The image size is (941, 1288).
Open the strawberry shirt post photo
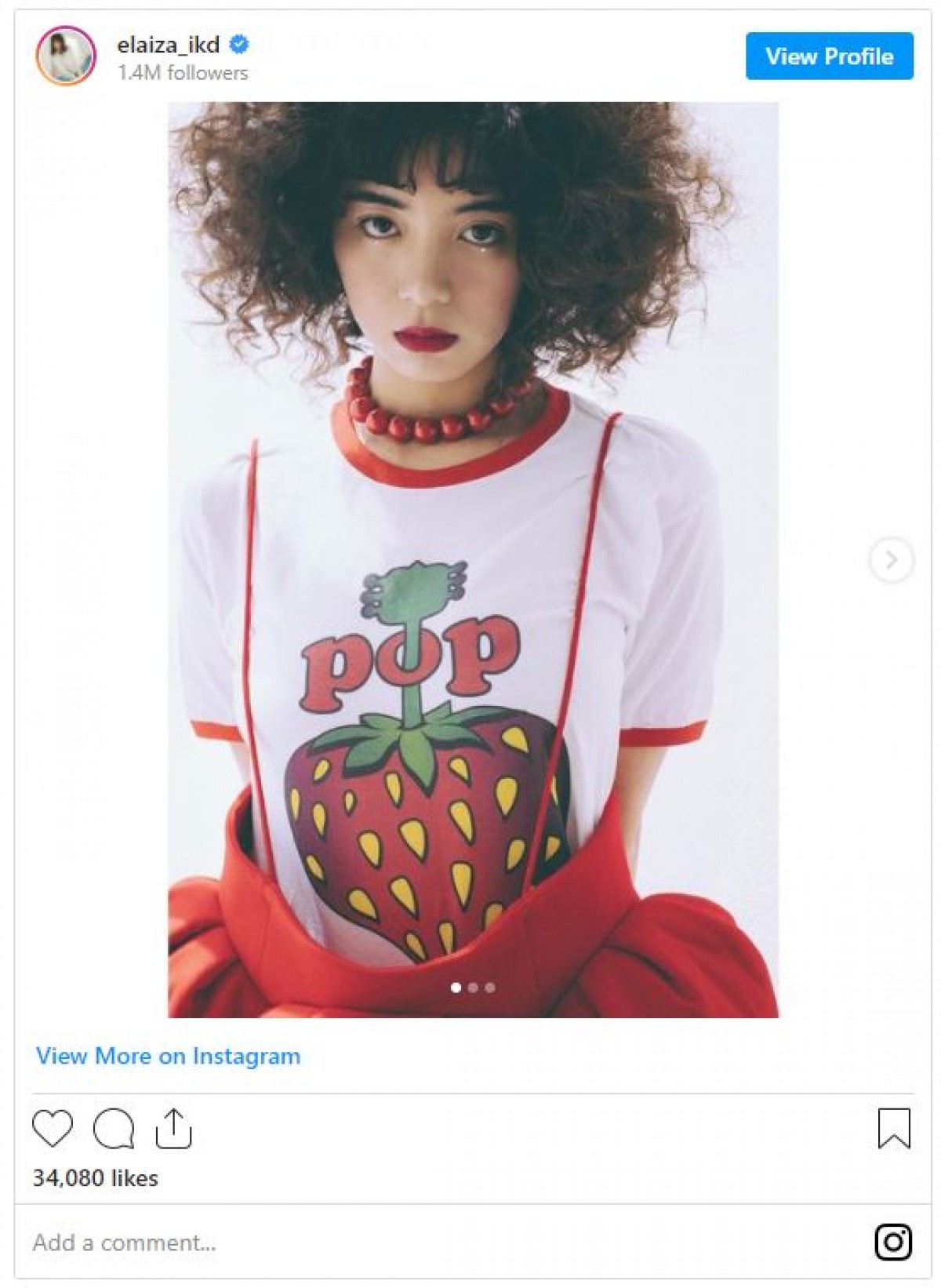pos(473,559)
